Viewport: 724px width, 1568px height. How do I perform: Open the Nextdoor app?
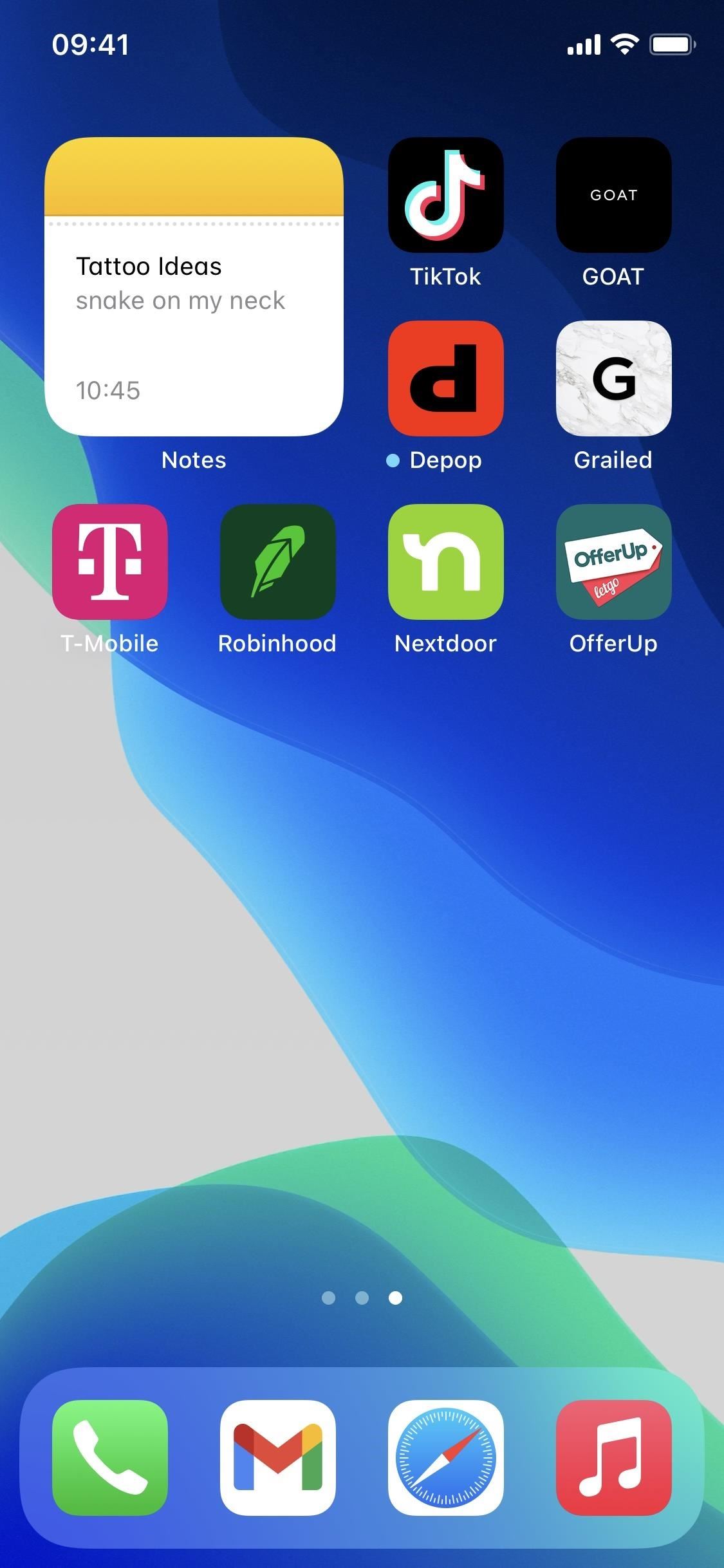pyautogui.click(x=445, y=562)
